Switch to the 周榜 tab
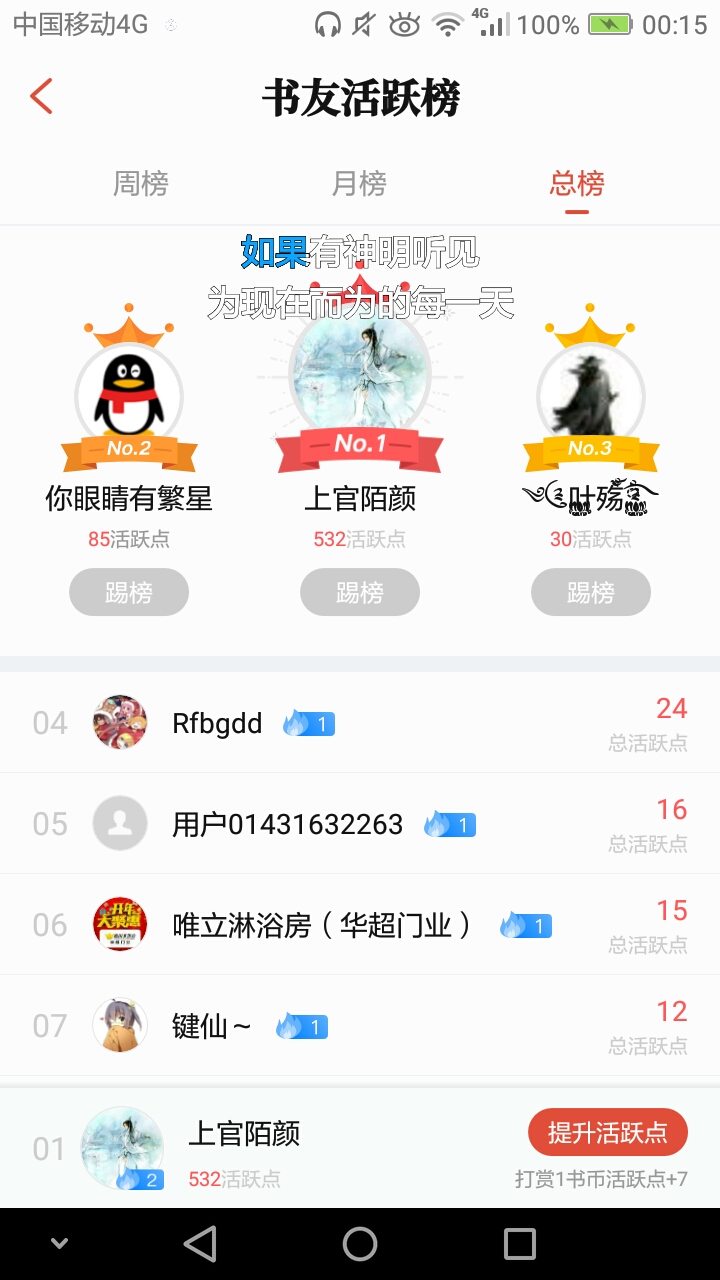 pyautogui.click(x=140, y=184)
